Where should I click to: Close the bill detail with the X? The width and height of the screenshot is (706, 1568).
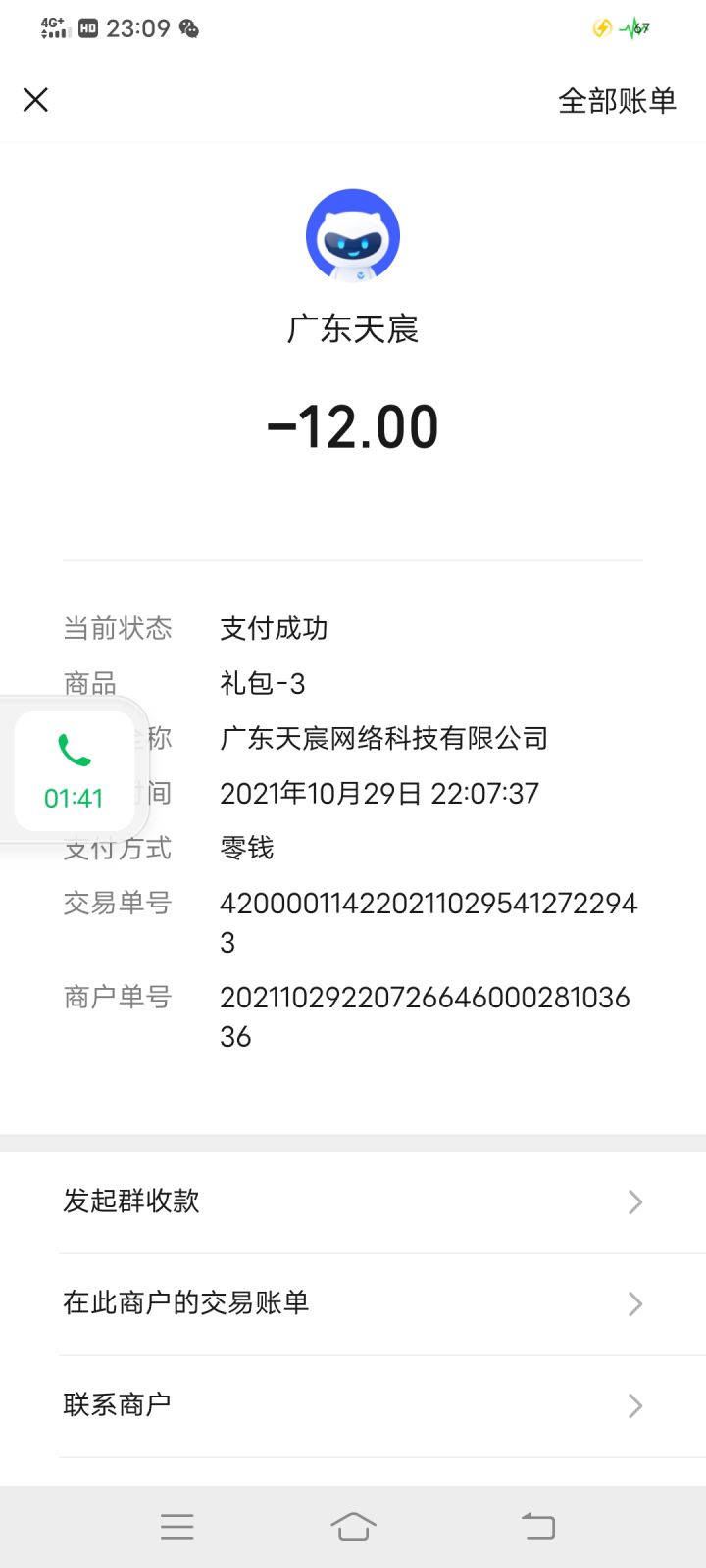click(35, 99)
